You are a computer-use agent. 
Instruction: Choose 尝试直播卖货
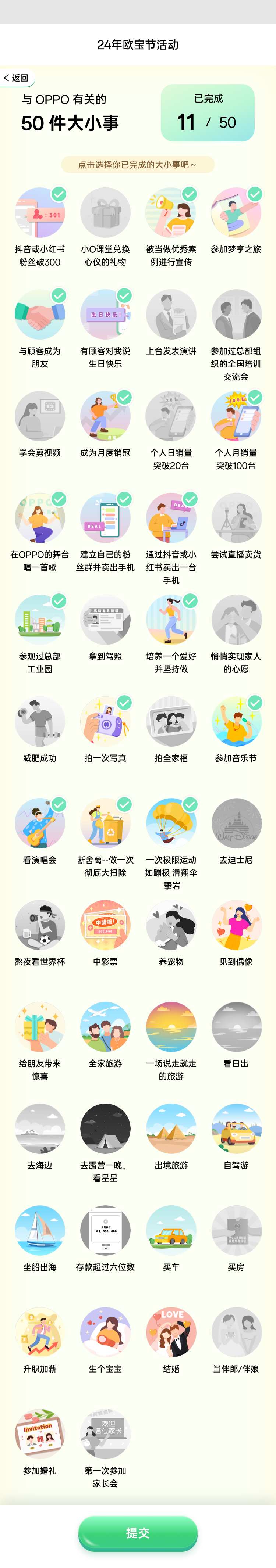point(236,517)
